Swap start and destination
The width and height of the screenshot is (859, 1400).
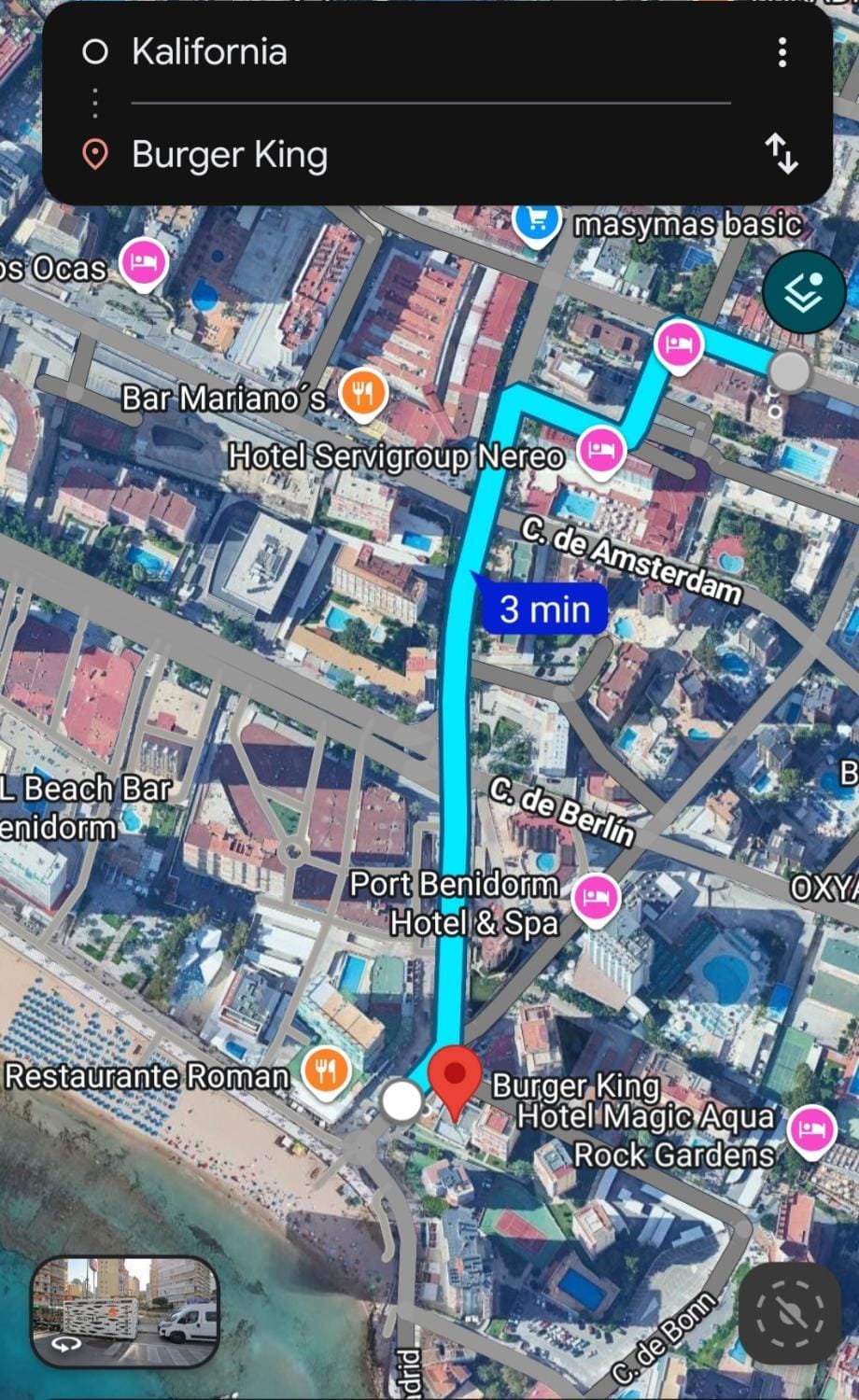(782, 154)
